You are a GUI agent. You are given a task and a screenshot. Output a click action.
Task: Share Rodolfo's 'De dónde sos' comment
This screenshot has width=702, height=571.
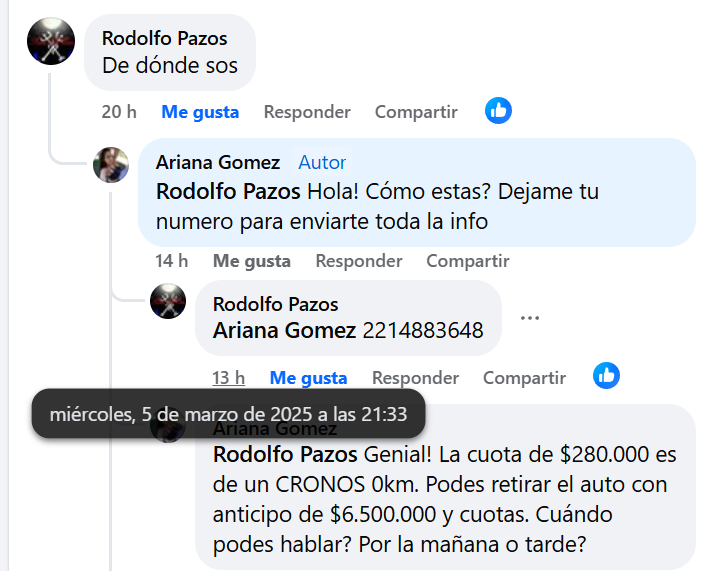[416, 112]
